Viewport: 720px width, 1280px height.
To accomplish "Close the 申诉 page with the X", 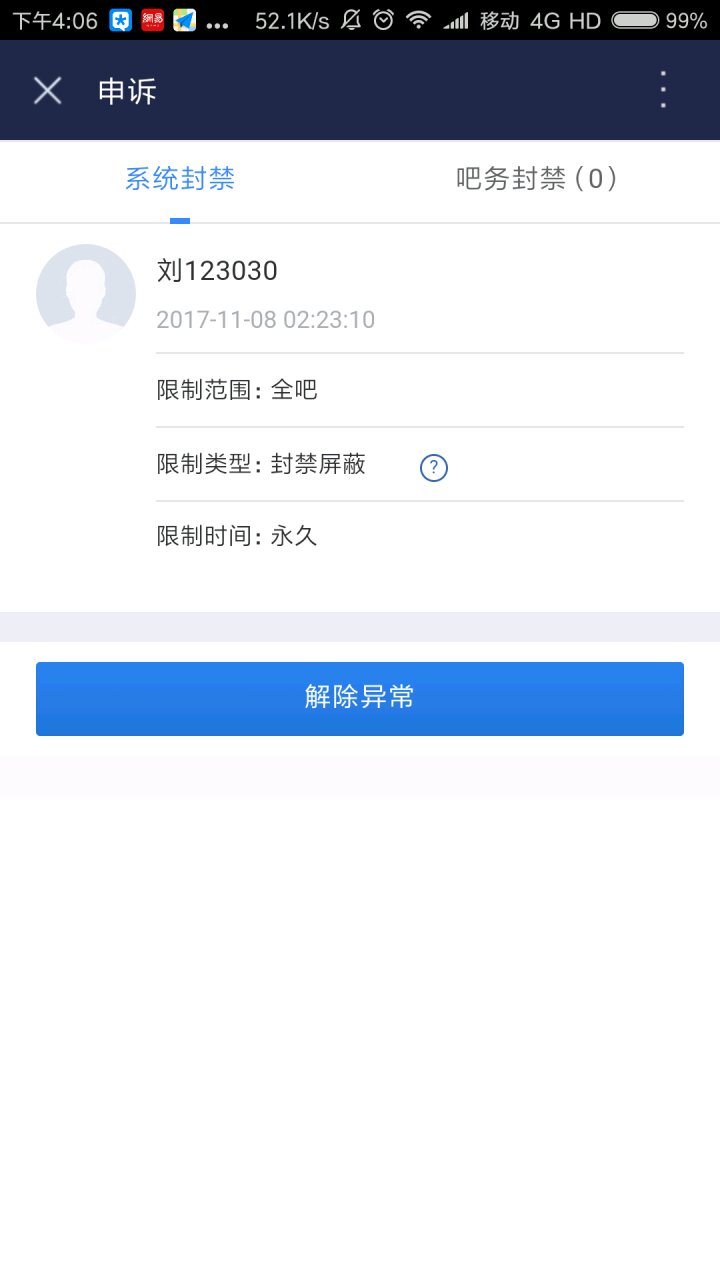I will tap(47, 91).
